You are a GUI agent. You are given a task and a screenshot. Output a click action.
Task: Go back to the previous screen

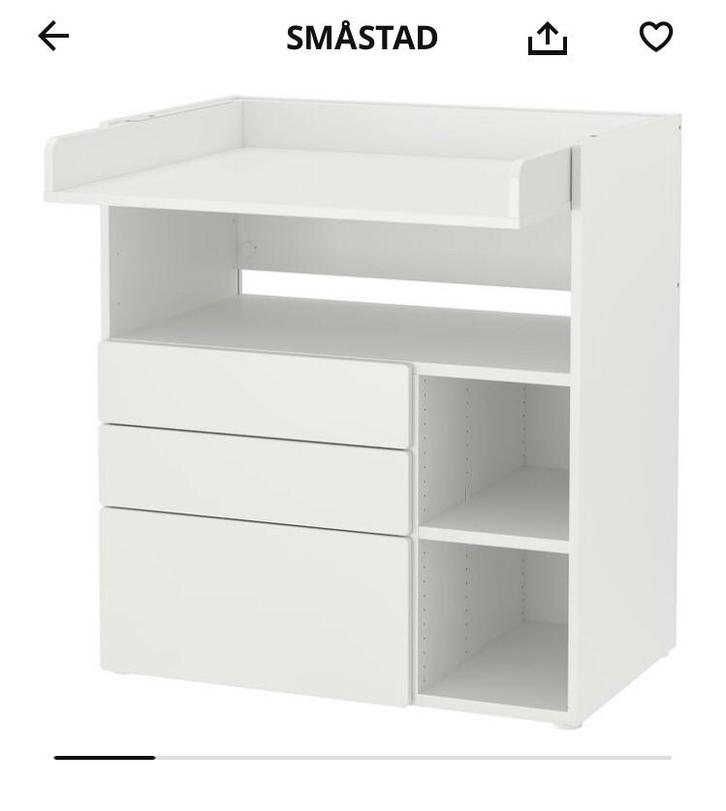click(x=54, y=37)
